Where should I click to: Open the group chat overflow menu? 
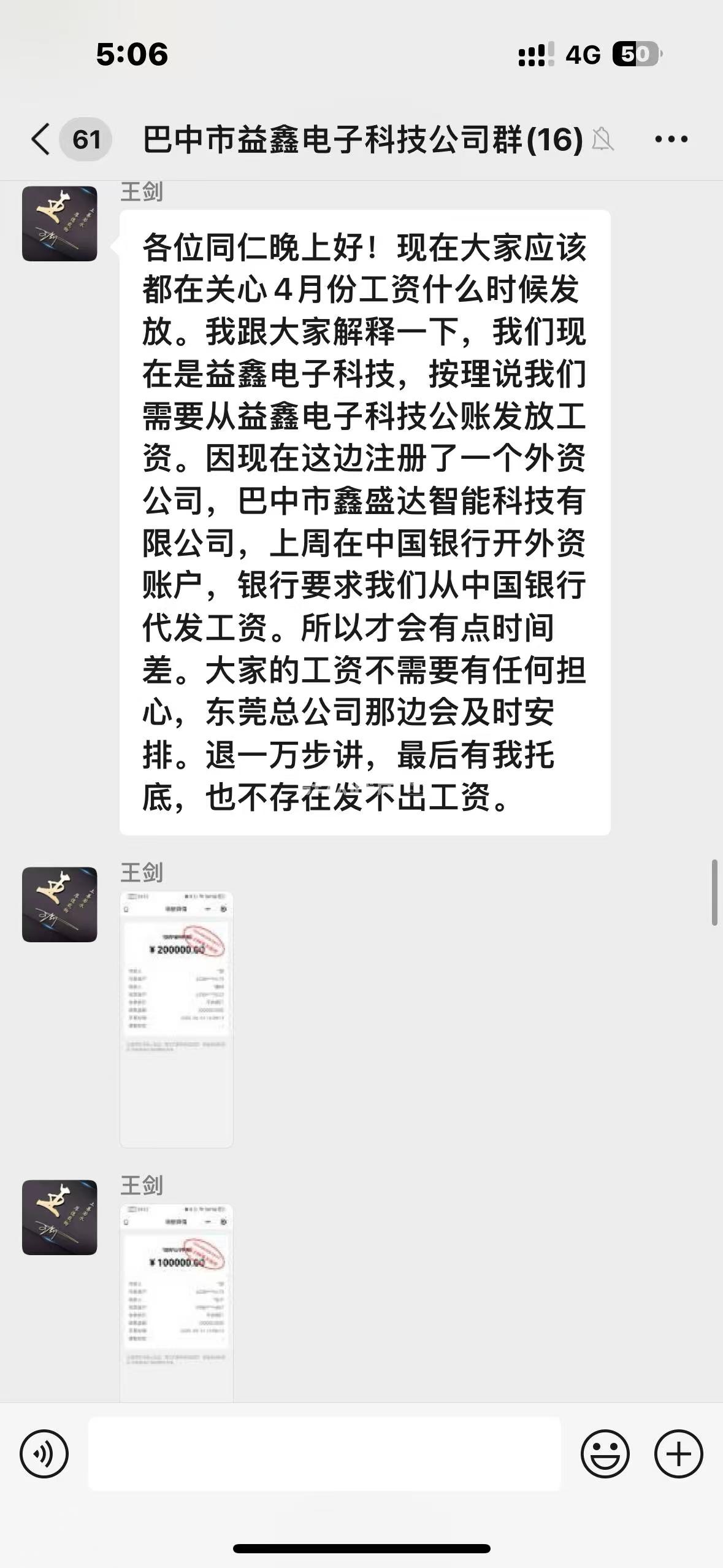point(671,139)
